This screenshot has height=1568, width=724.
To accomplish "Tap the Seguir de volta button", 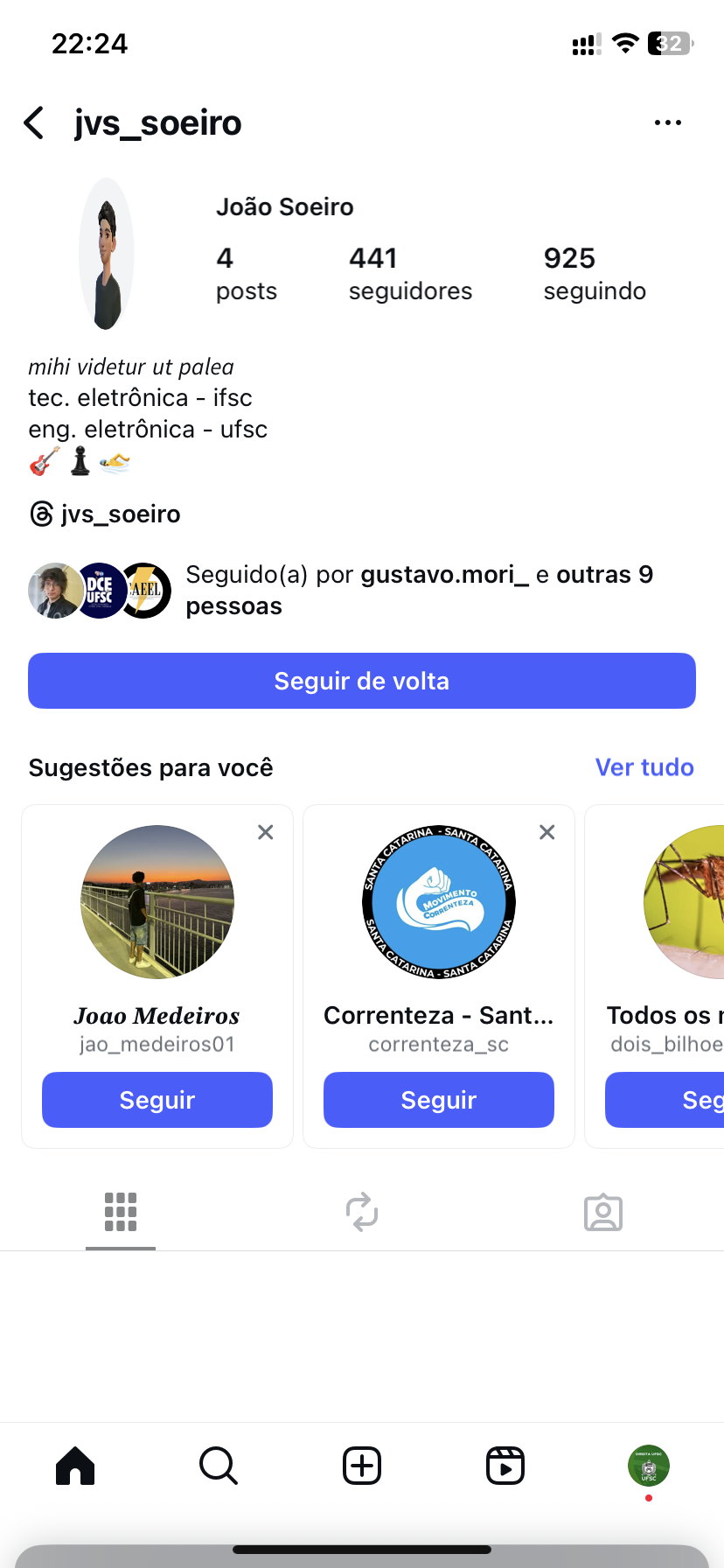I will tap(362, 681).
